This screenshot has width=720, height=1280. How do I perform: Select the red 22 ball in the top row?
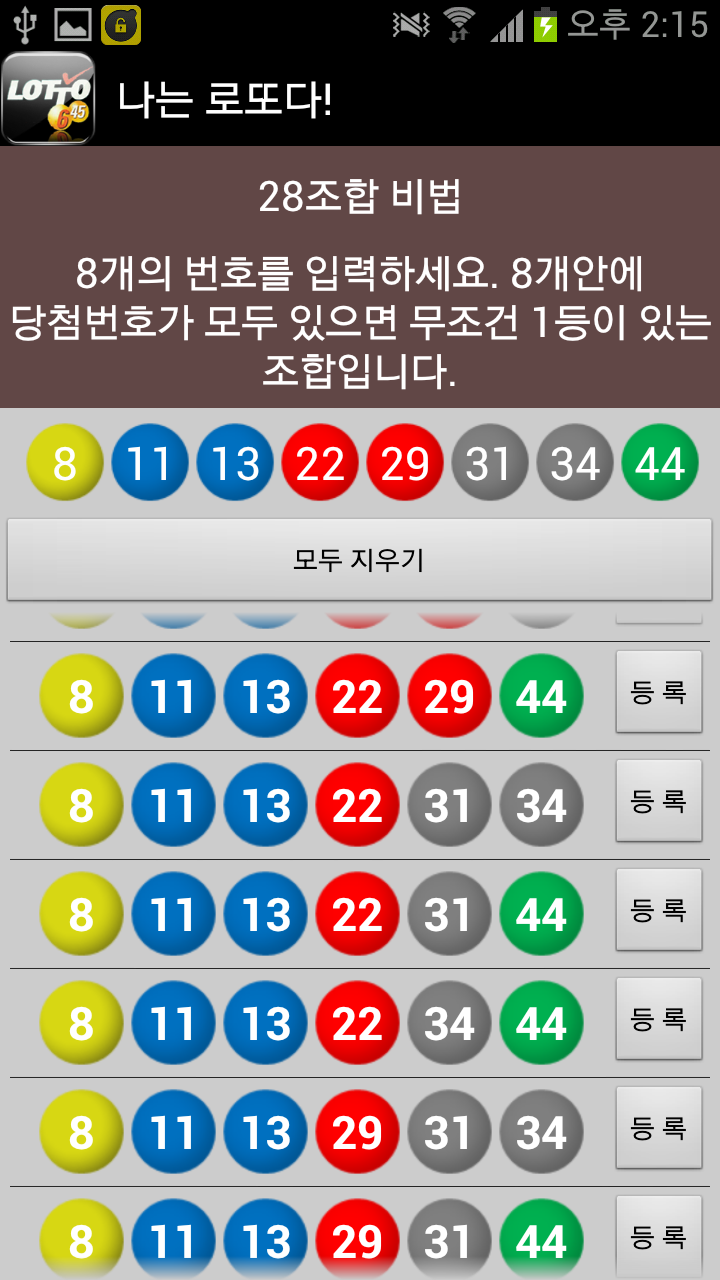pyautogui.click(x=320, y=463)
